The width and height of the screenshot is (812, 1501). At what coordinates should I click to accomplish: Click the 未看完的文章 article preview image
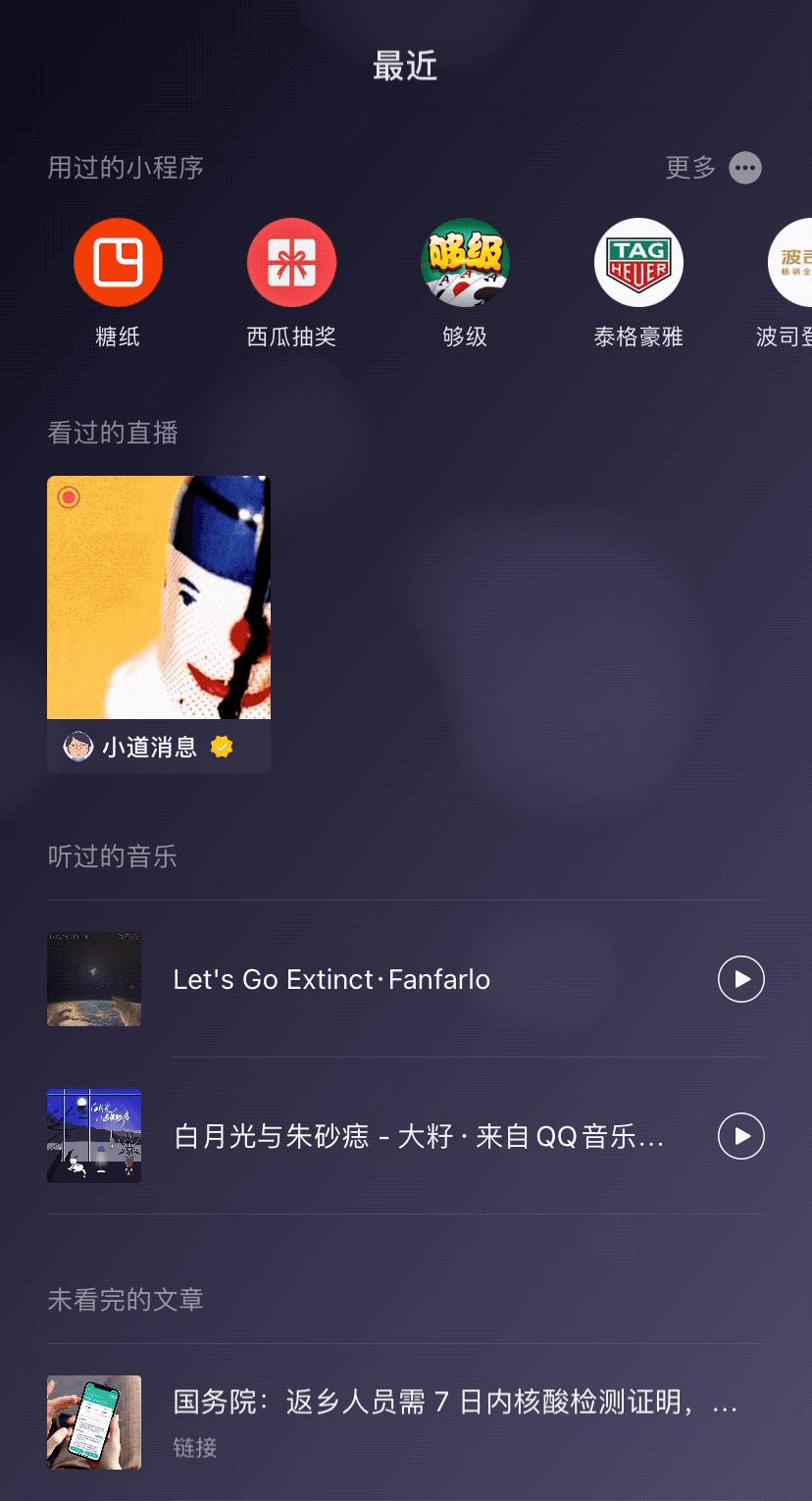coord(94,1423)
